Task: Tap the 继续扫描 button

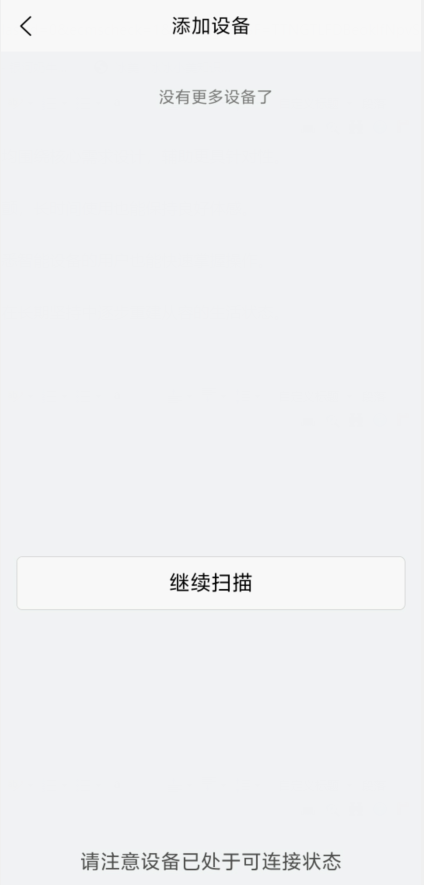Action: 211,583
